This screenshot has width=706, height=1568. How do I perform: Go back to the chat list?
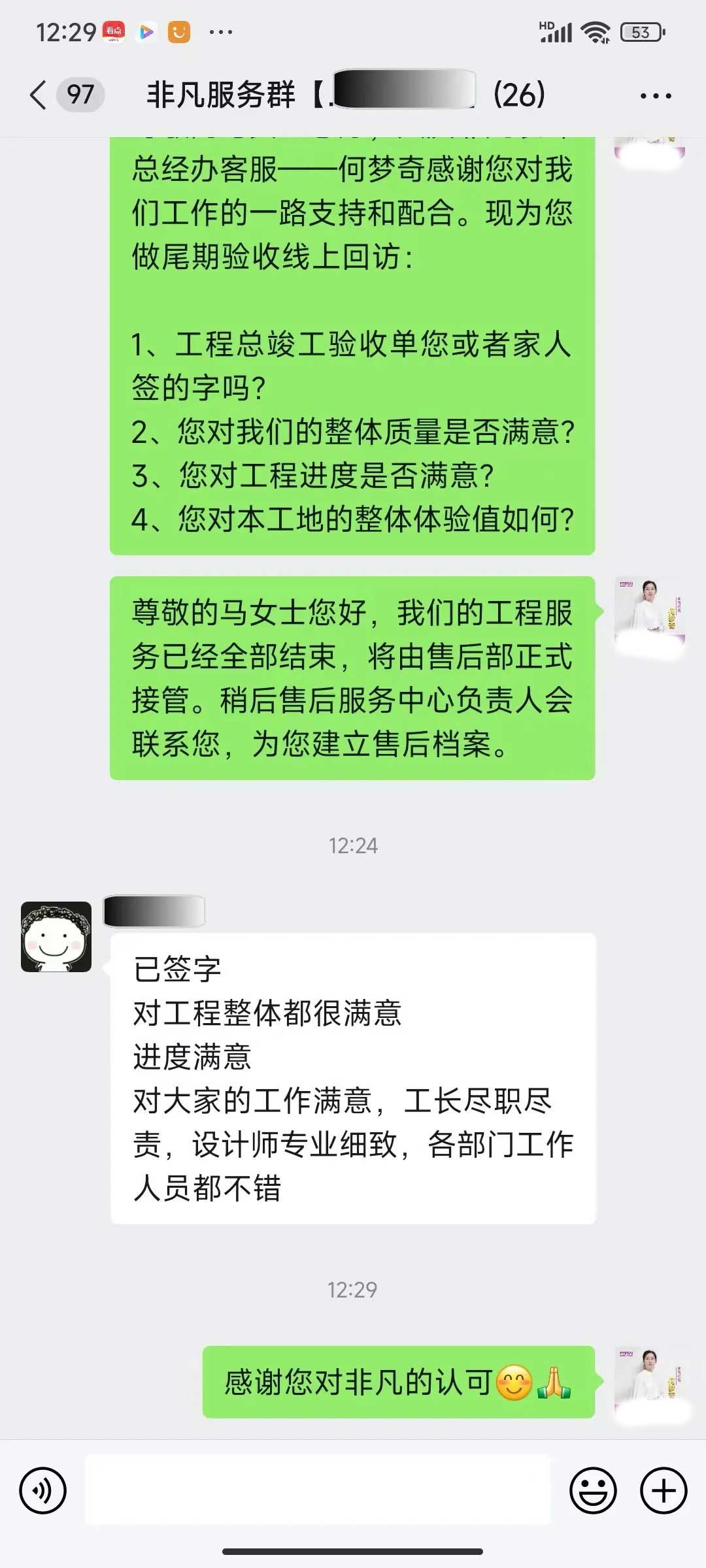click(x=39, y=95)
